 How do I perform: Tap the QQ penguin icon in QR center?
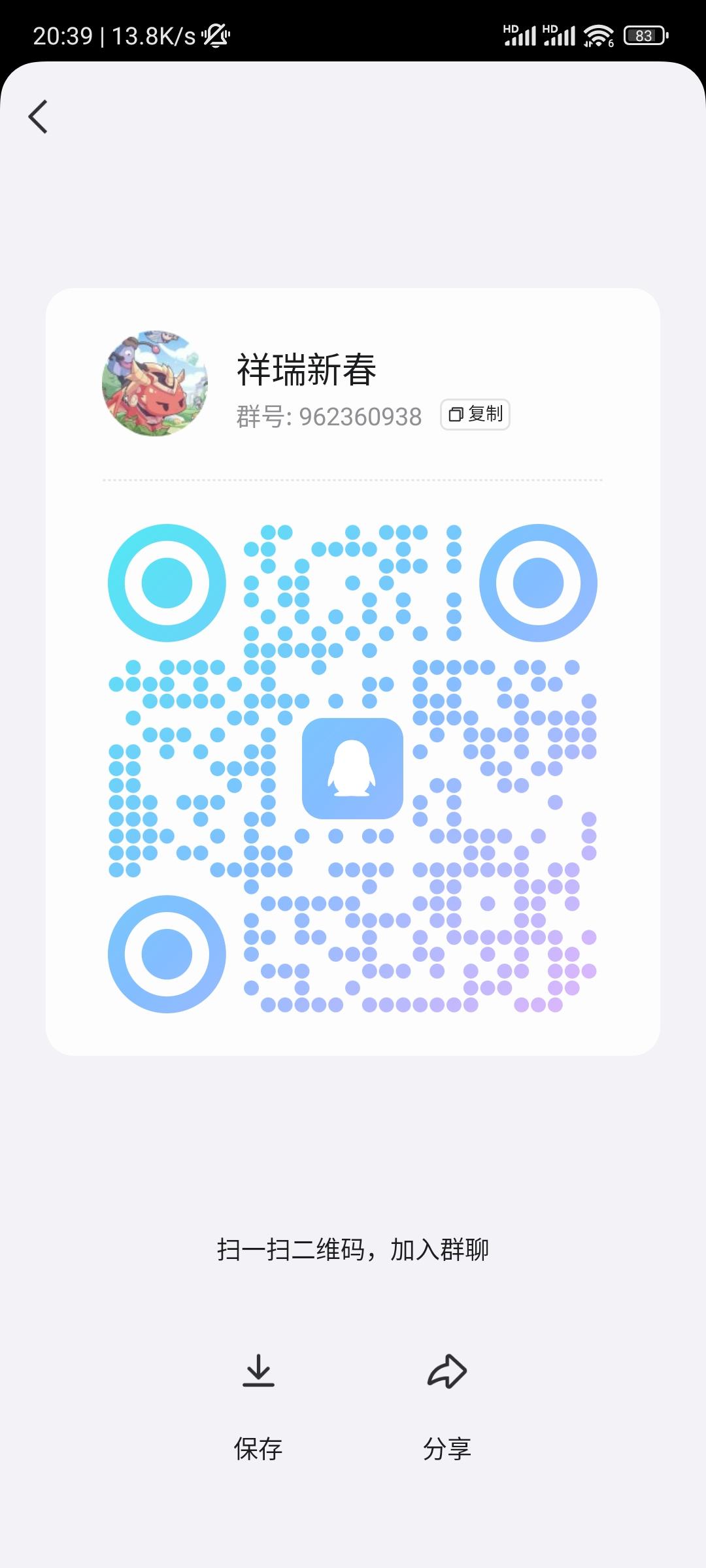click(354, 770)
